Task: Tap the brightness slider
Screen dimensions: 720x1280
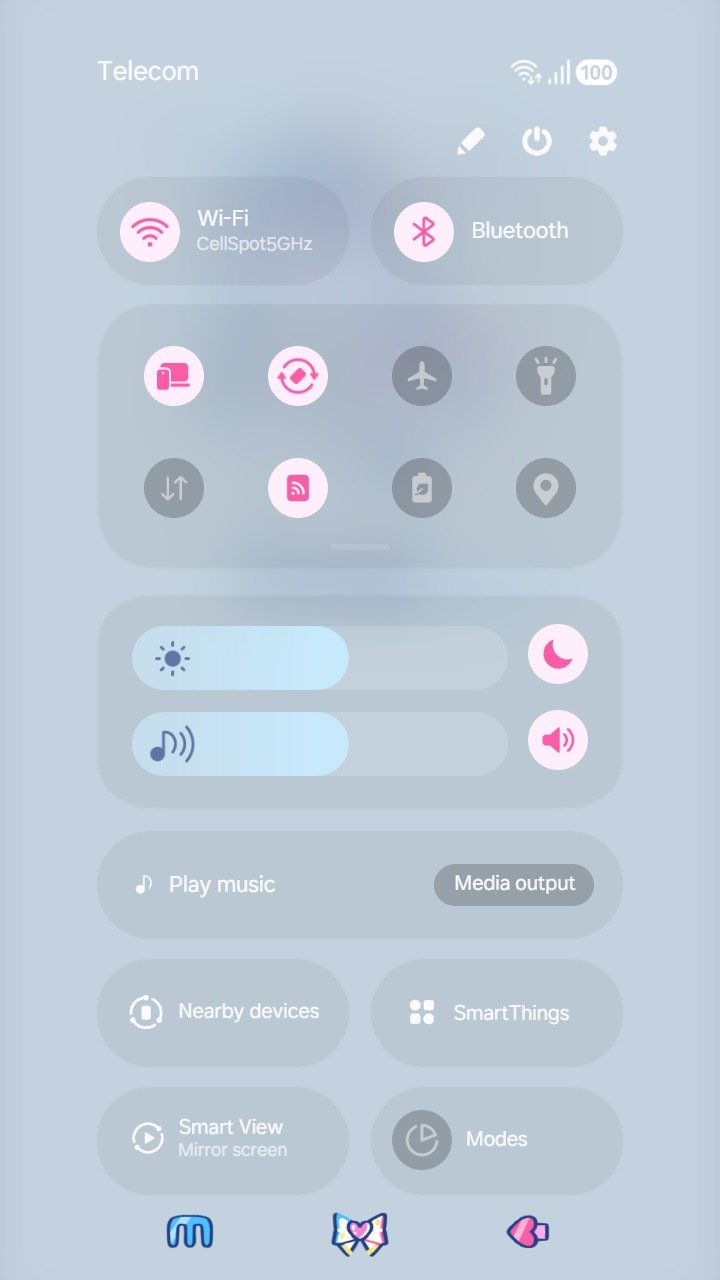Action: point(320,658)
